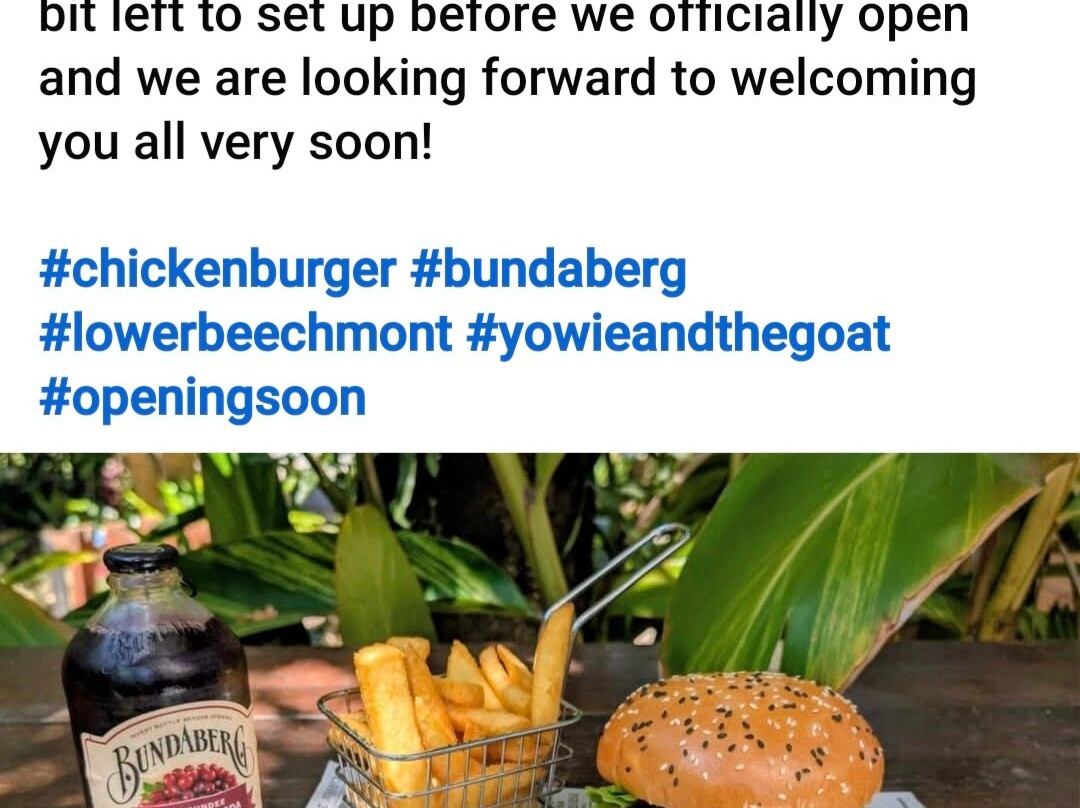The image size is (1080, 808).
Task: Tap the #lowerbeechmont hashtag
Action: (x=245, y=334)
